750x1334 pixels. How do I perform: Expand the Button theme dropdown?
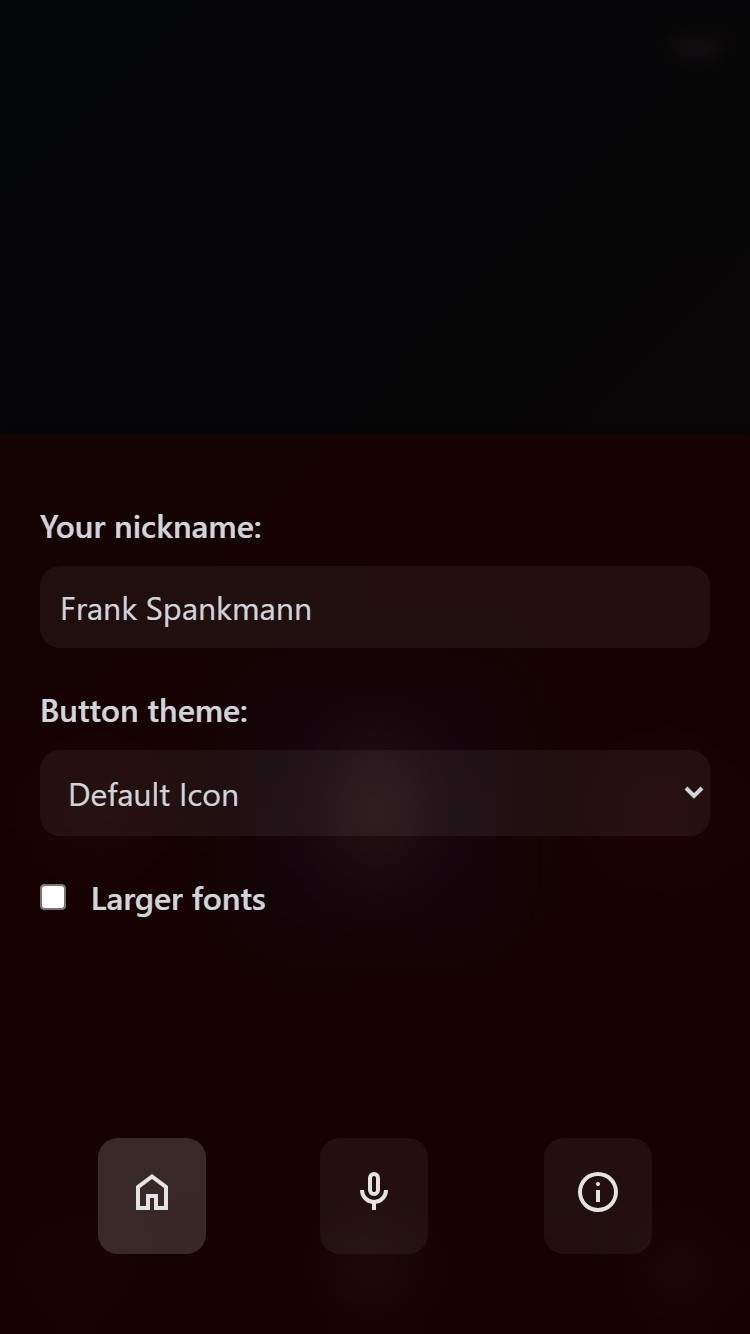point(374,793)
